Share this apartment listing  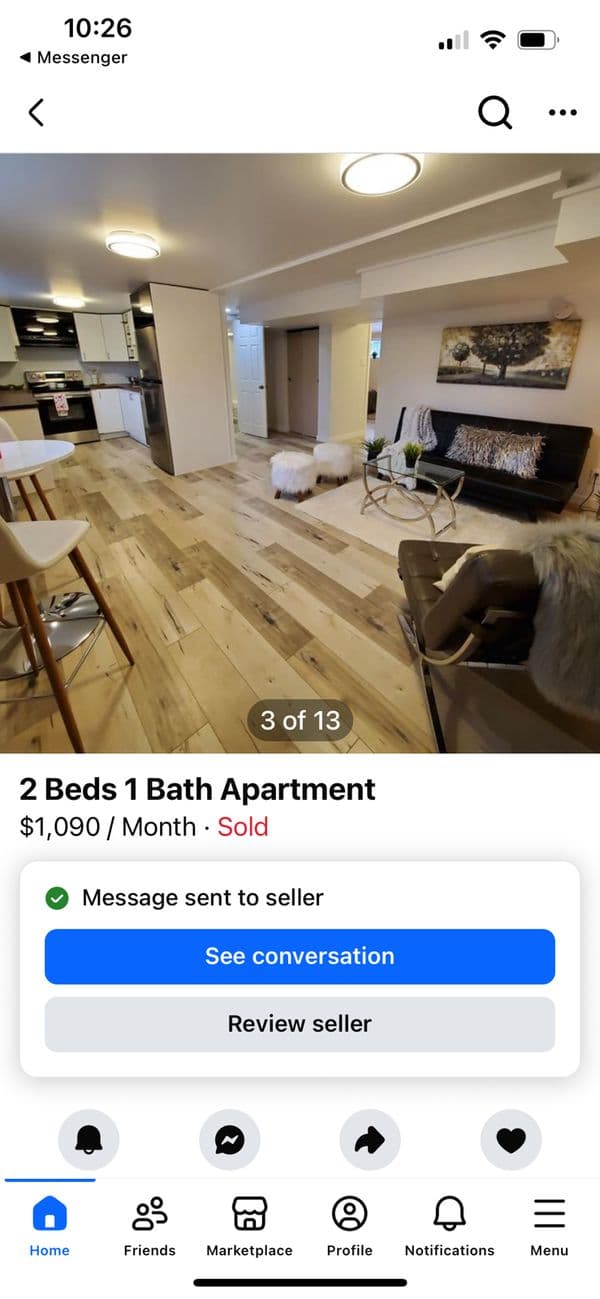(x=370, y=1139)
